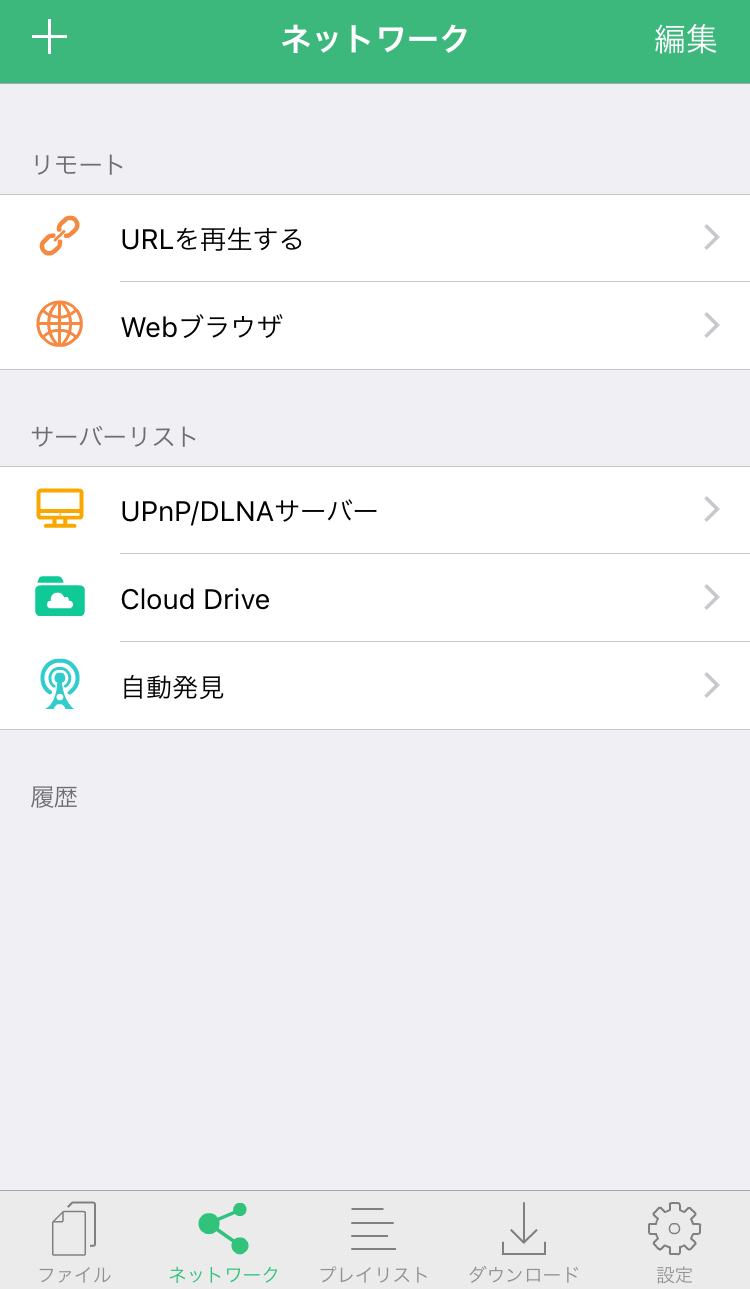This screenshot has width=750, height=1289.
Task: Tap the 編集 edit button
Action: coord(686,39)
